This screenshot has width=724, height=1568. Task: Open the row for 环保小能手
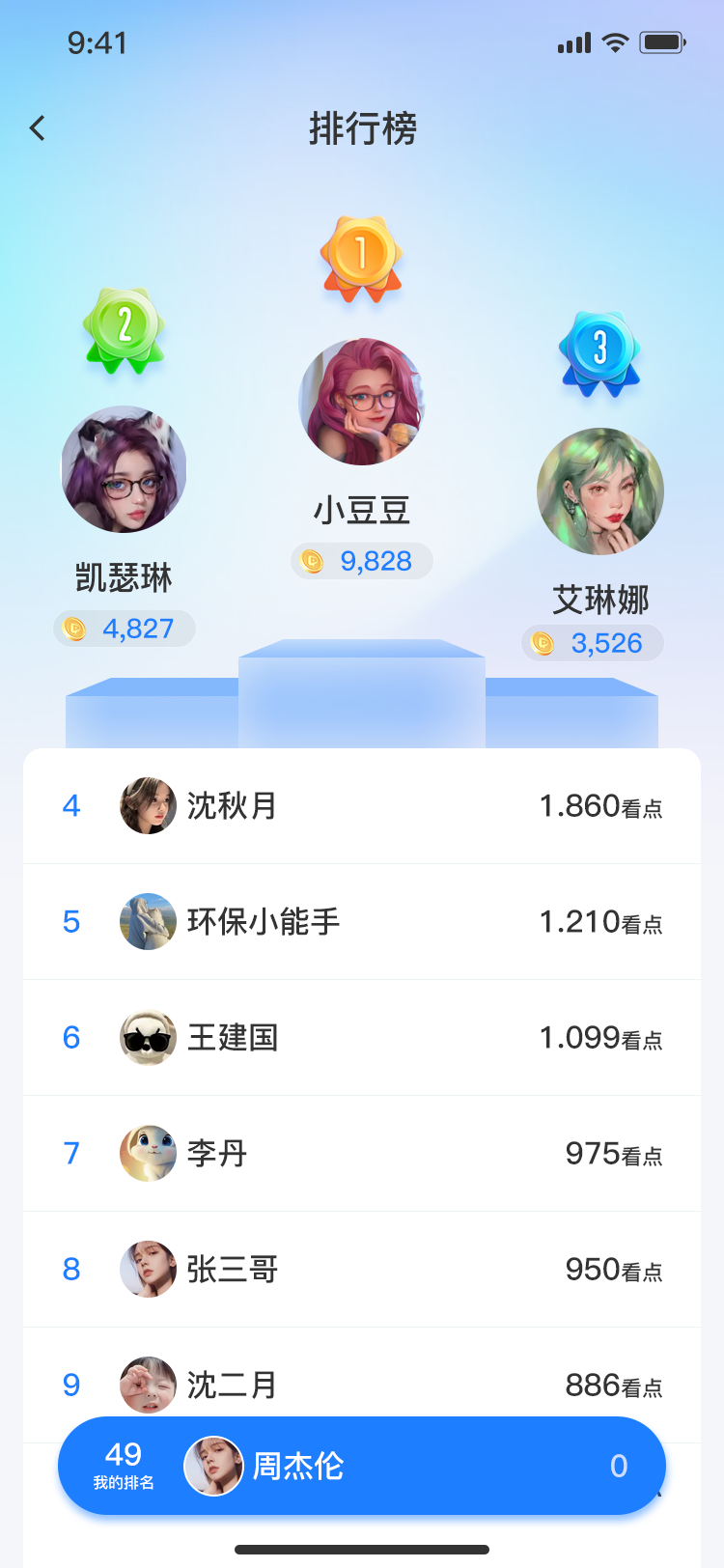pos(362,922)
